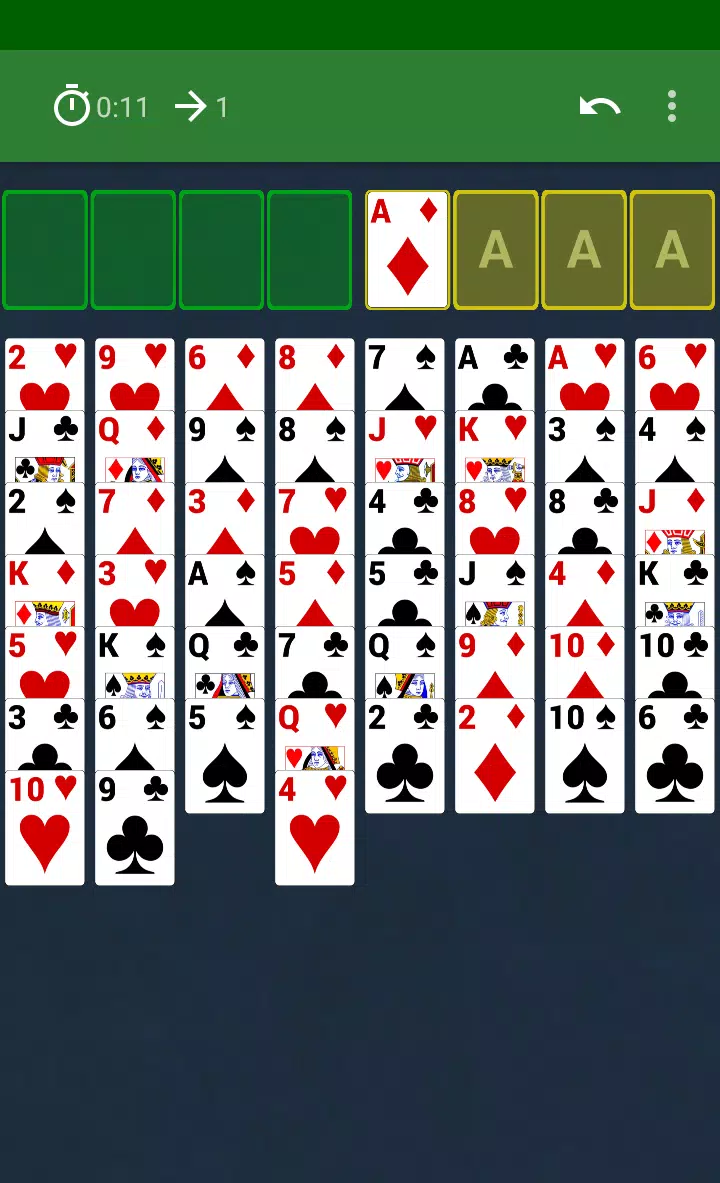This screenshot has width=720, height=1183.
Task: Select the 10 of hearts card
Action: (x=45, y=828)
